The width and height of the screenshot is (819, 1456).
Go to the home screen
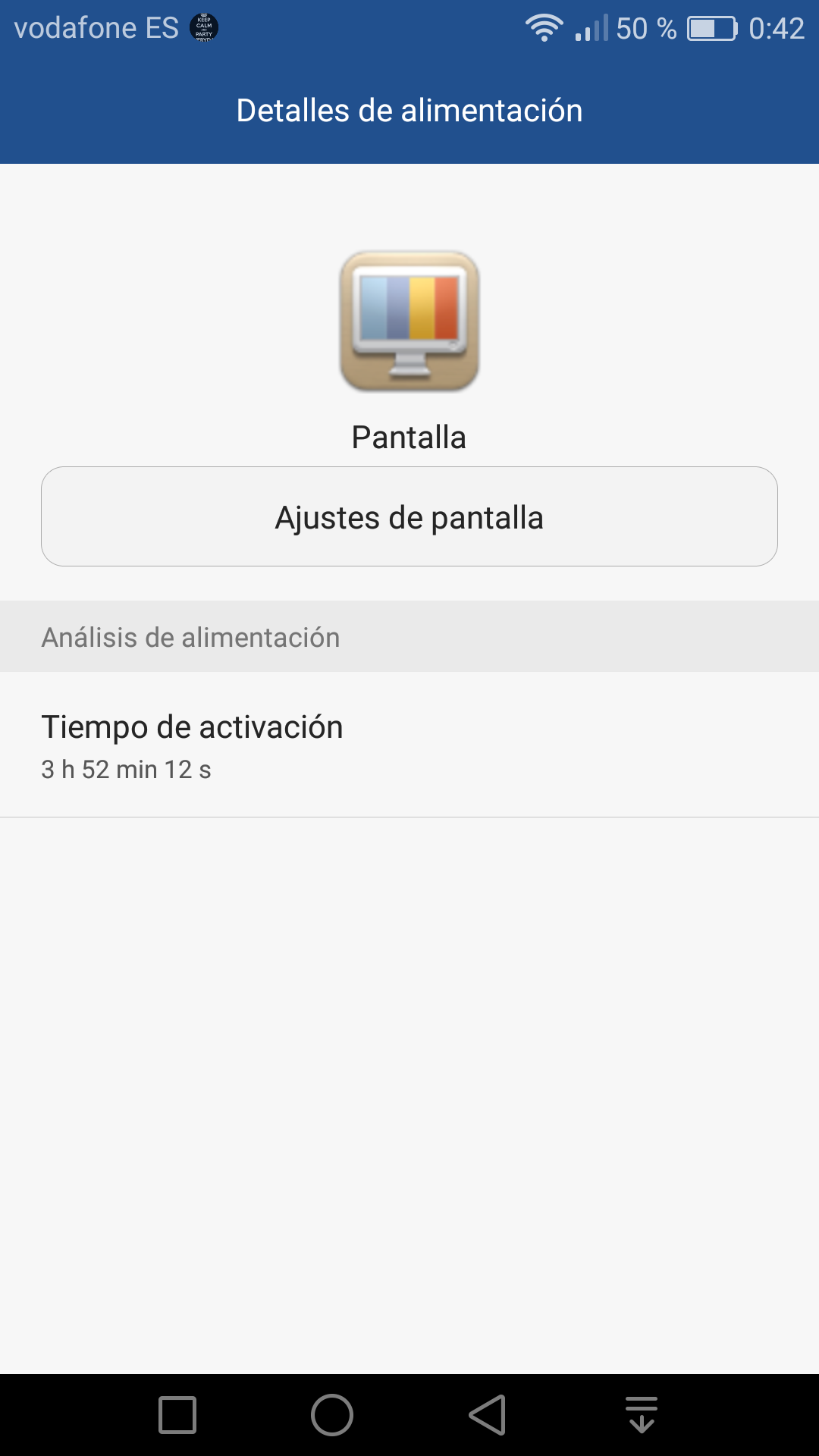point(332,1415)
